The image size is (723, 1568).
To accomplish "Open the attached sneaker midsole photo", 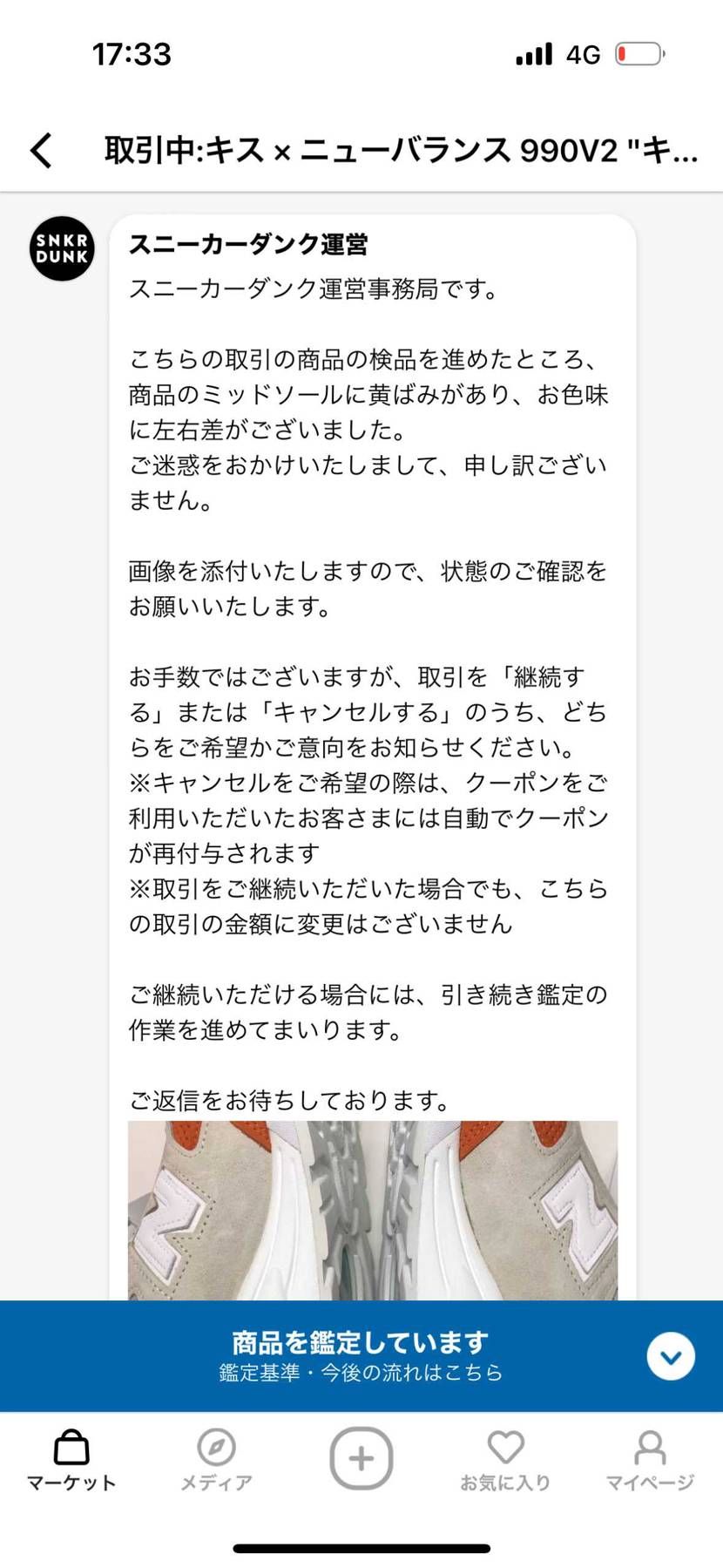I will coord(373,1211).
